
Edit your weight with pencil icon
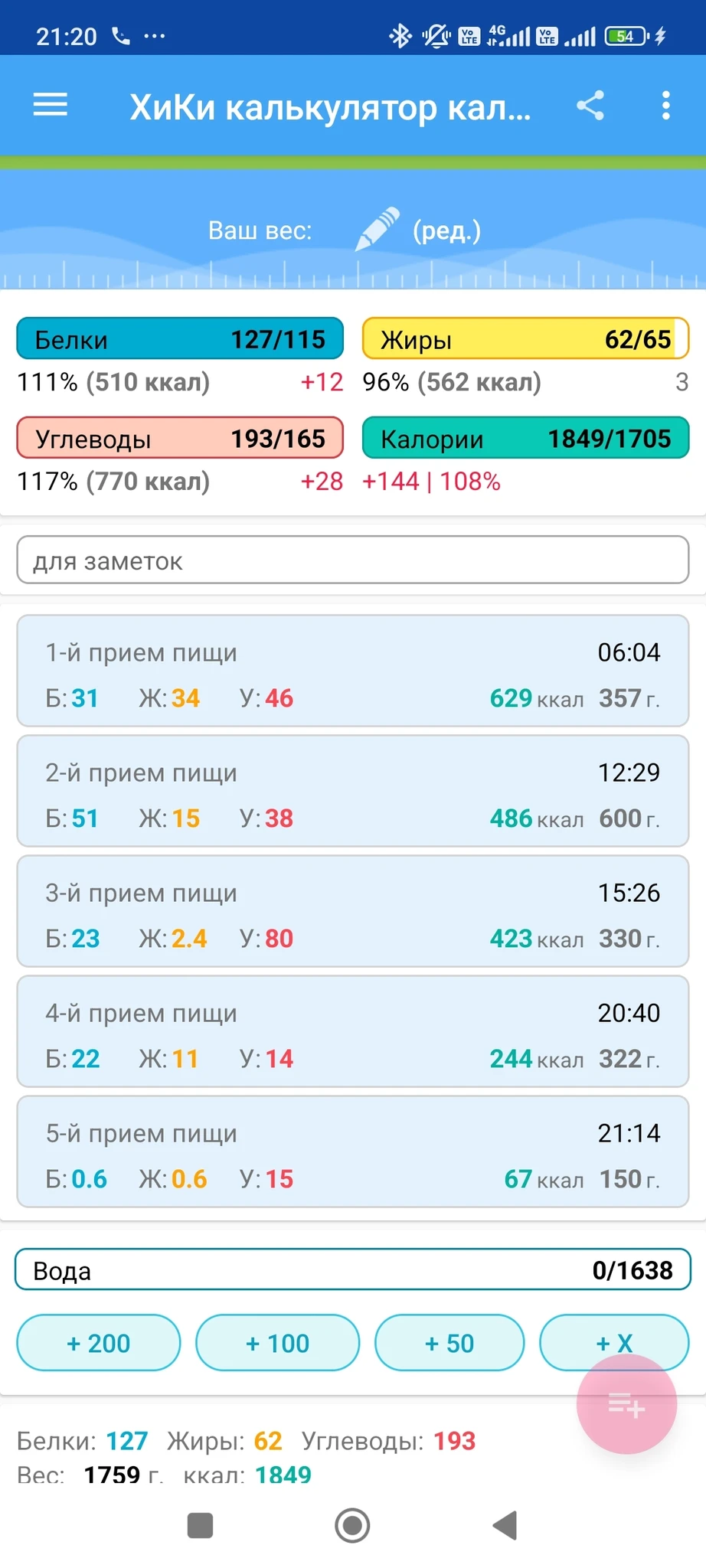click(x=378, y=229)
